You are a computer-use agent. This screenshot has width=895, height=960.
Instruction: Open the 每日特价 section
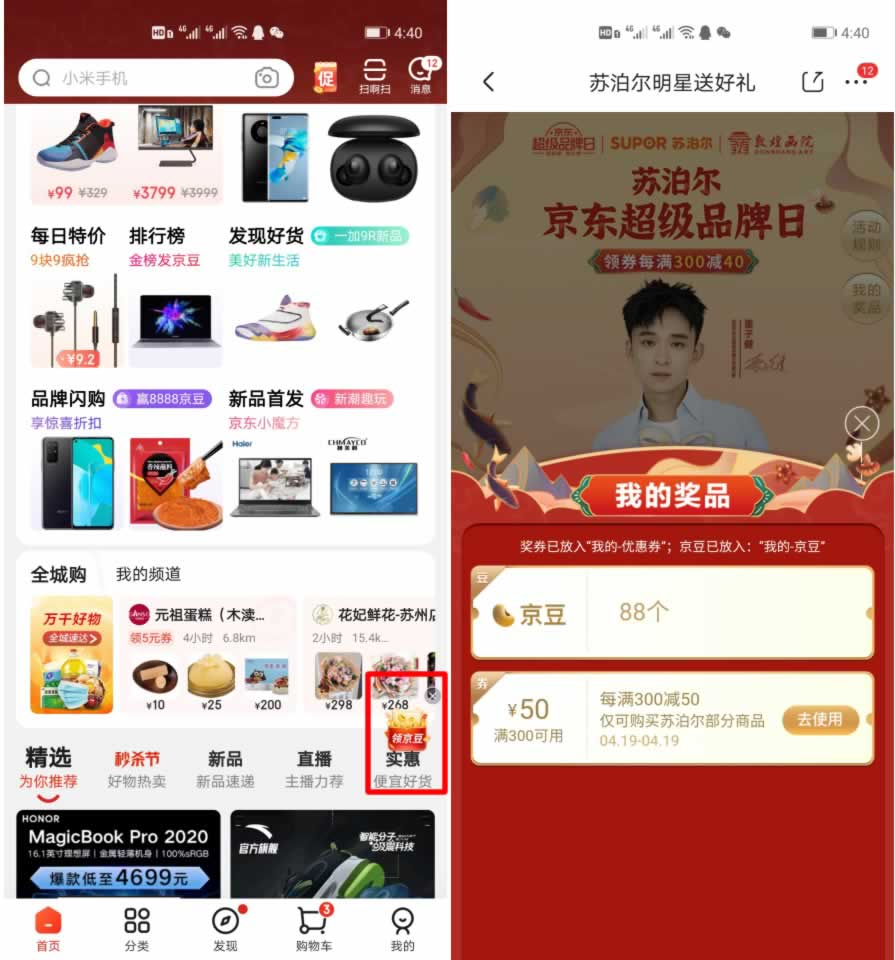tap(68, 236)
